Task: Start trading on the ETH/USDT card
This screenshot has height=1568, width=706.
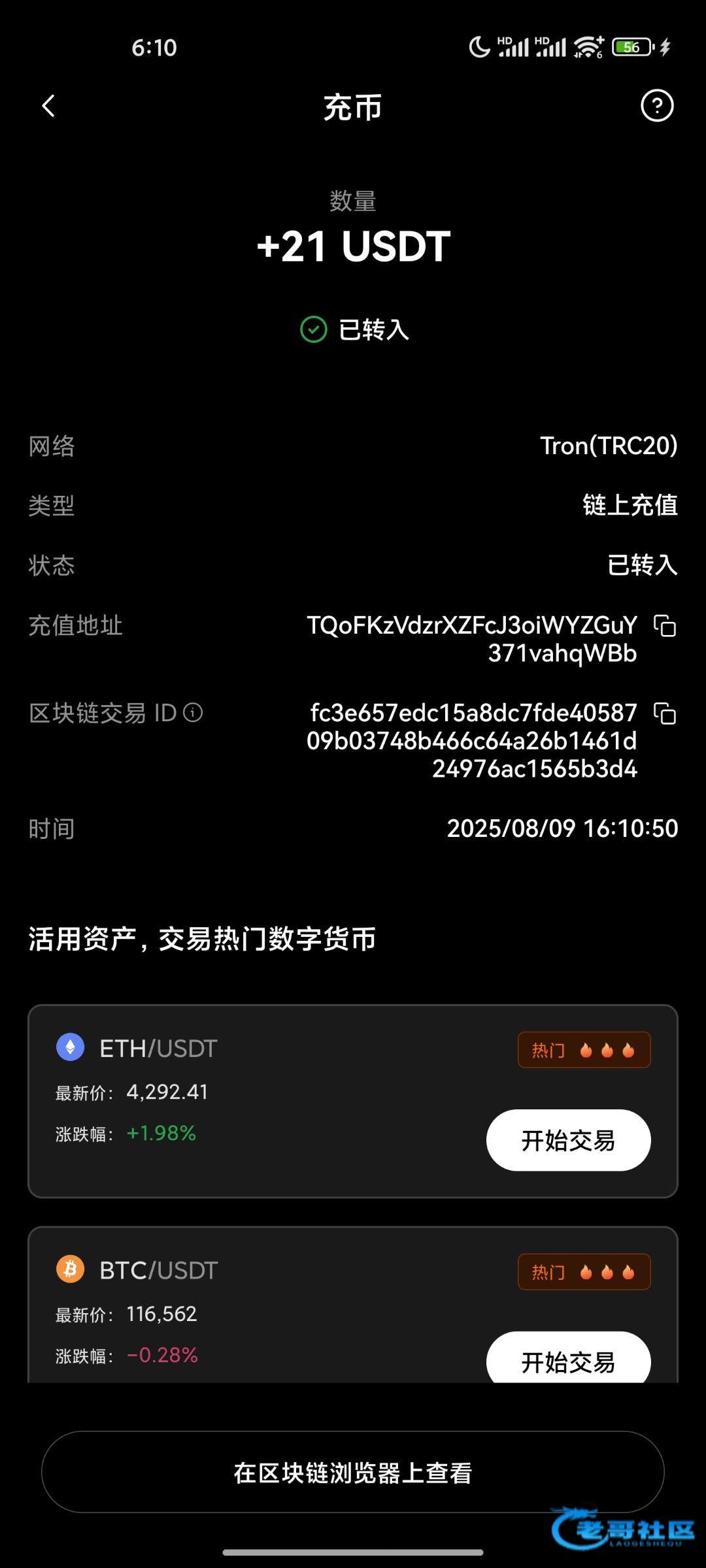Action: 568,1140
